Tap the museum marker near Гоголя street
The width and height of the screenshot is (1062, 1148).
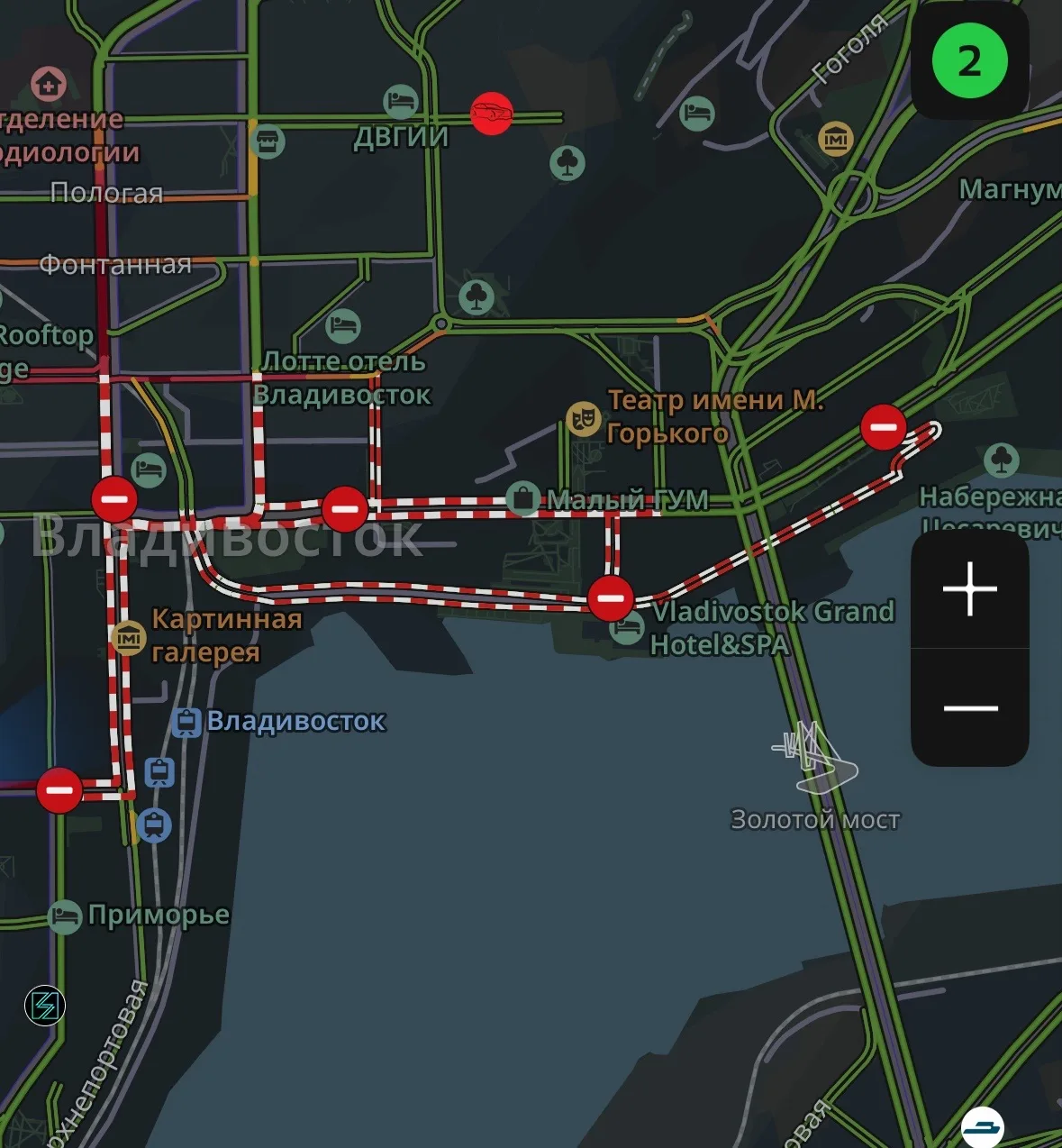(836, 139)
